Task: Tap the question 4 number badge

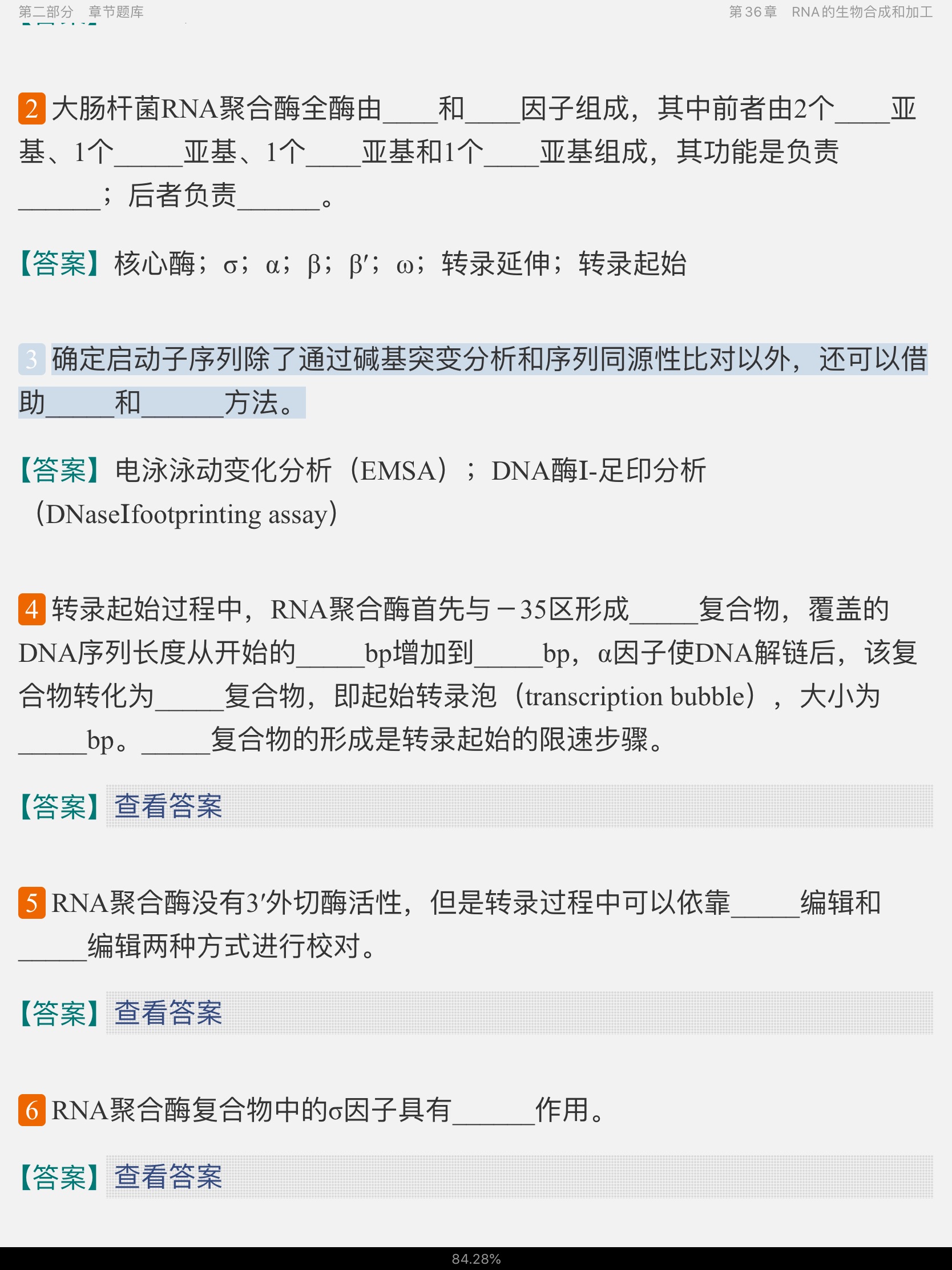Action: click(x=31, y=609)
